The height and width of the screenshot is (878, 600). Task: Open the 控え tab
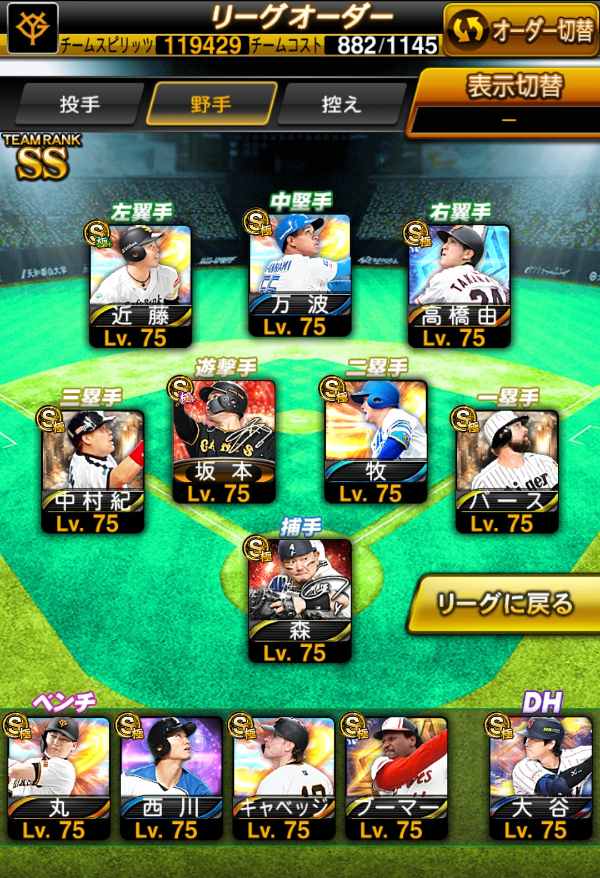[x=341, y=104]
